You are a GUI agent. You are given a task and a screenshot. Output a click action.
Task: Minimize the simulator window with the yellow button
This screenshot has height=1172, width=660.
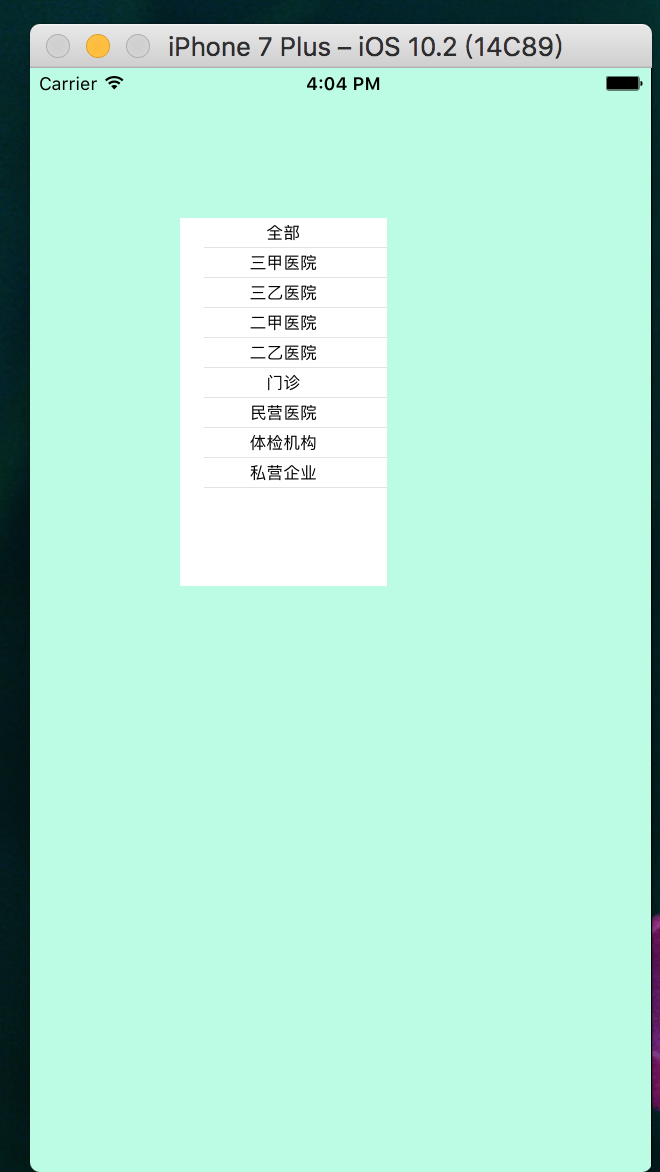click(98, 46)
